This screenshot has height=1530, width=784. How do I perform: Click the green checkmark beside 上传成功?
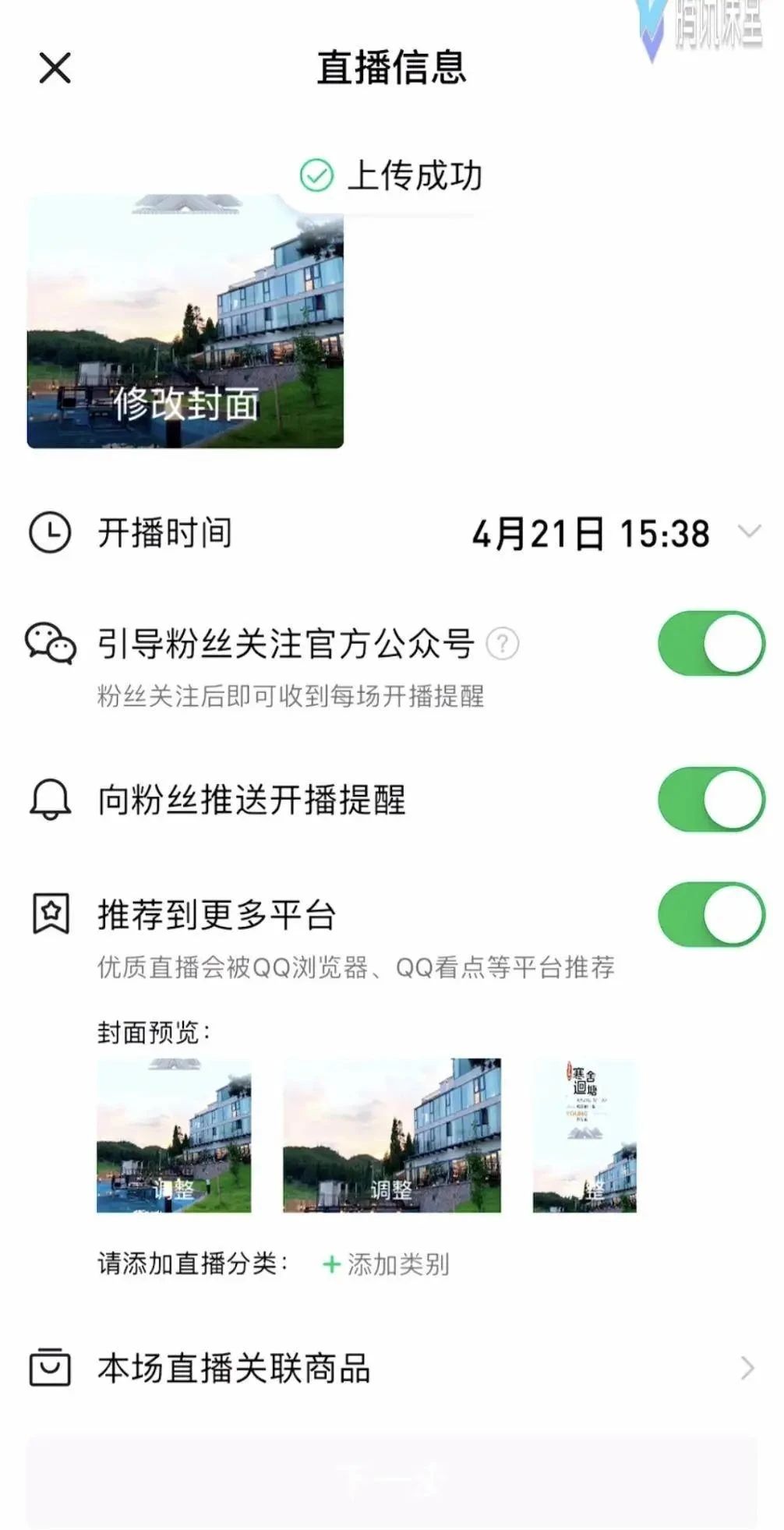314,174
